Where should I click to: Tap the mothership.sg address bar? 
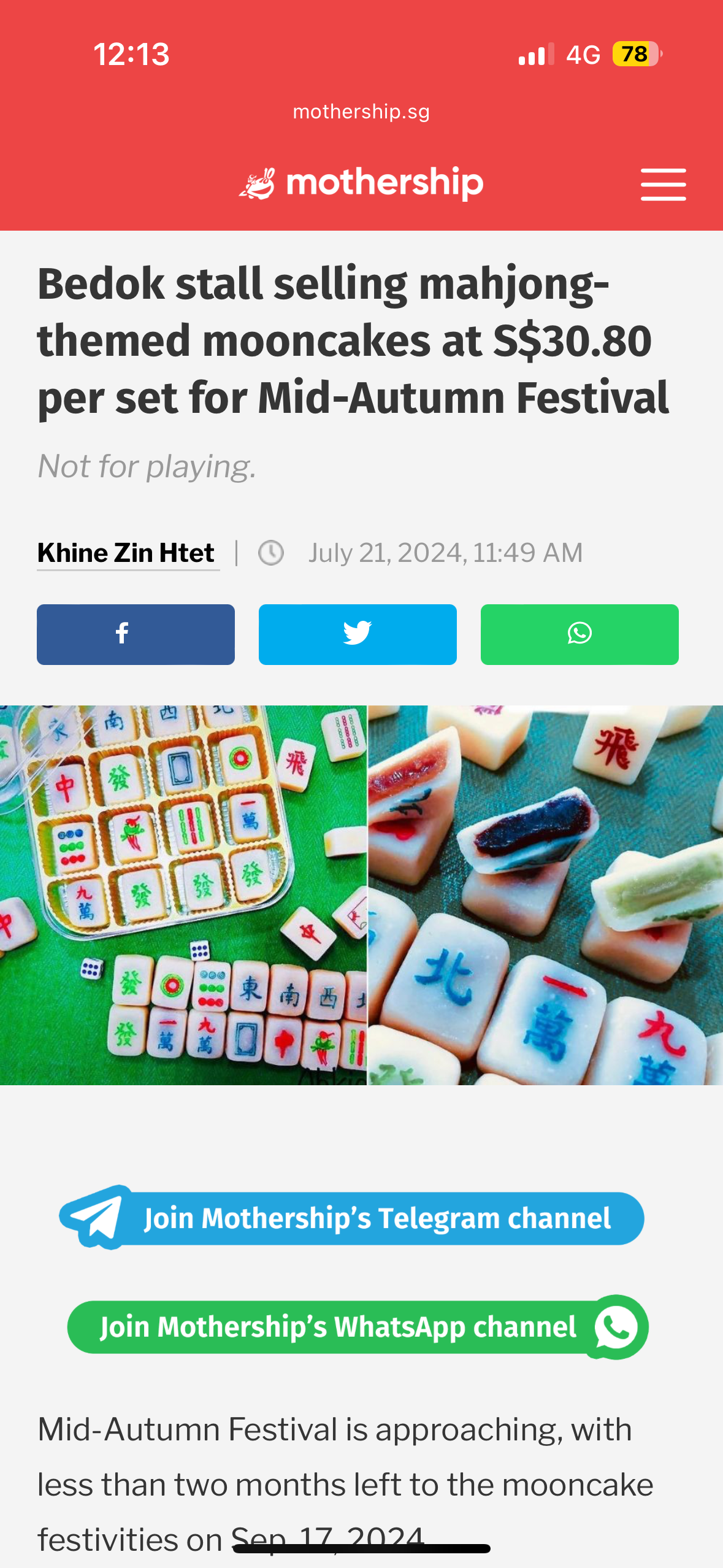[x=361, y=112]
